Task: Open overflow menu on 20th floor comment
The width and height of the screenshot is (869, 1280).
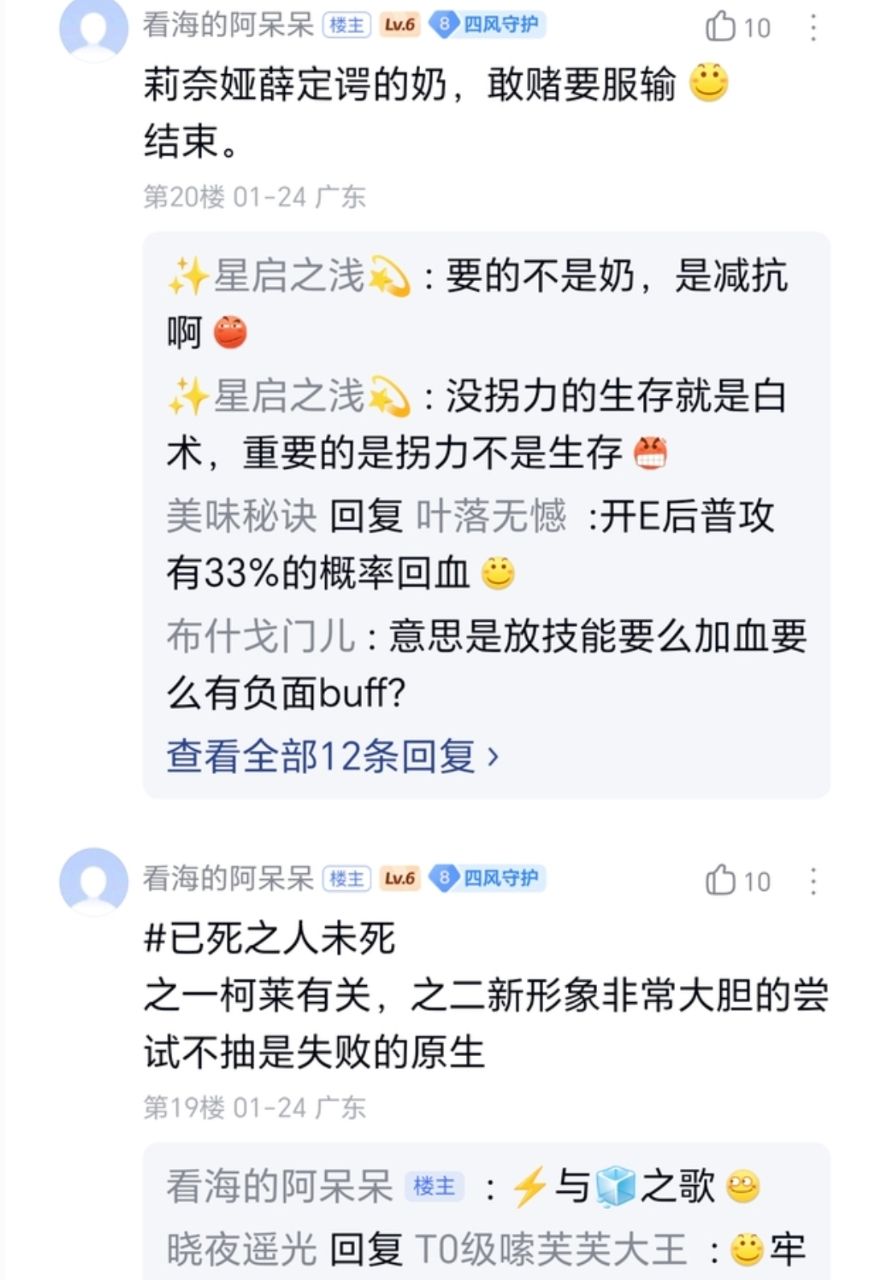Action: click(813, 27)
